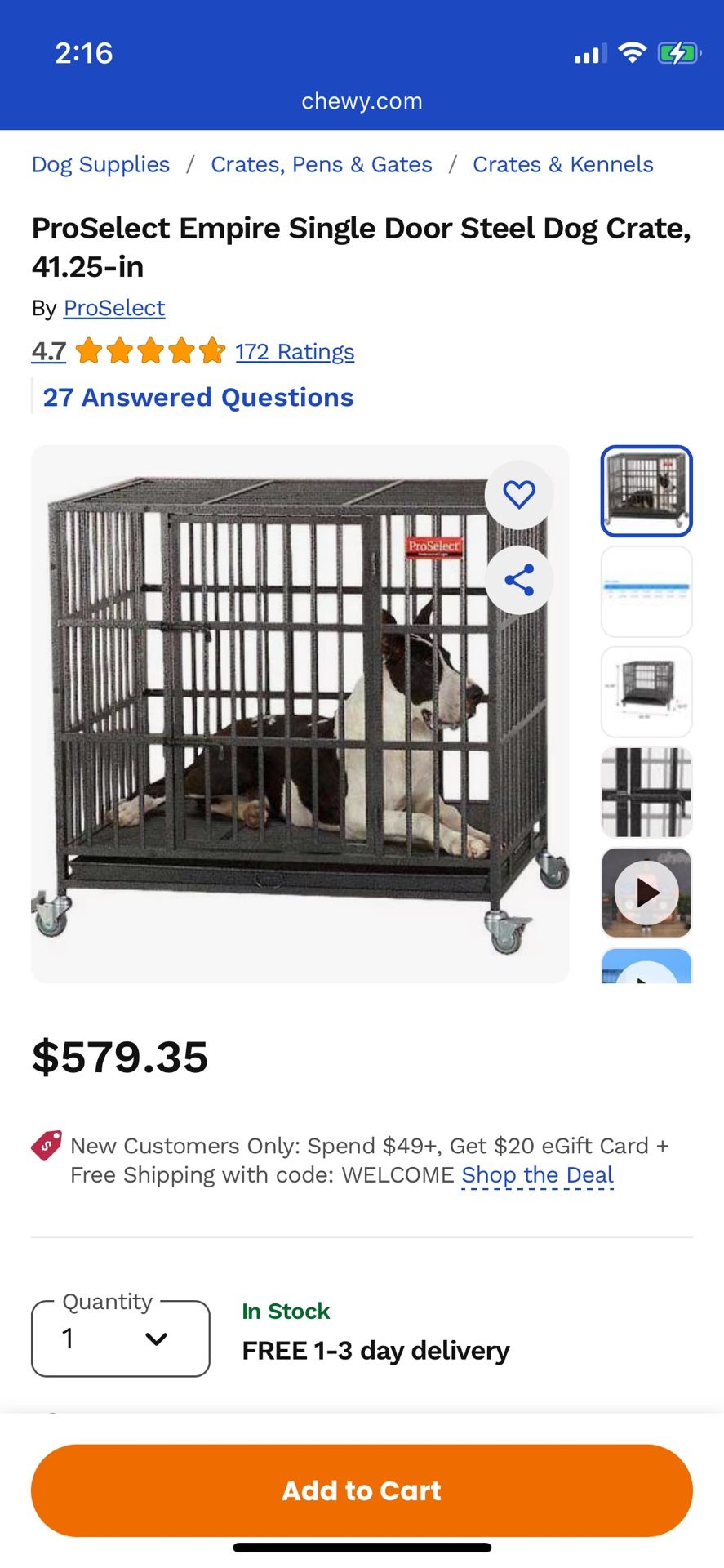Open the Crates & Kennels breadcrumb
The image size is (724, 1568).
tap(562, 164)
